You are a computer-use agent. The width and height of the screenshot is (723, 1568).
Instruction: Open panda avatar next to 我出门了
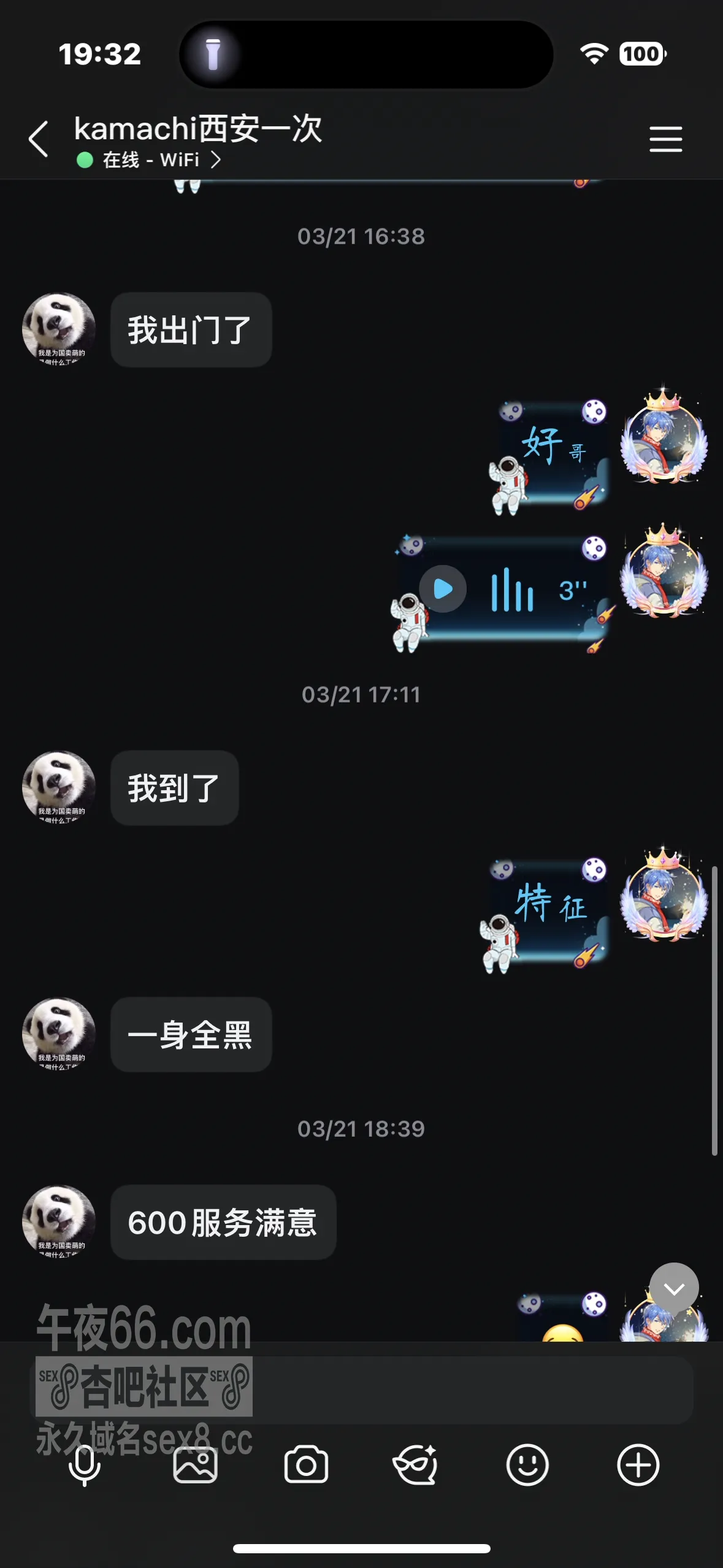tap(59, 329)
